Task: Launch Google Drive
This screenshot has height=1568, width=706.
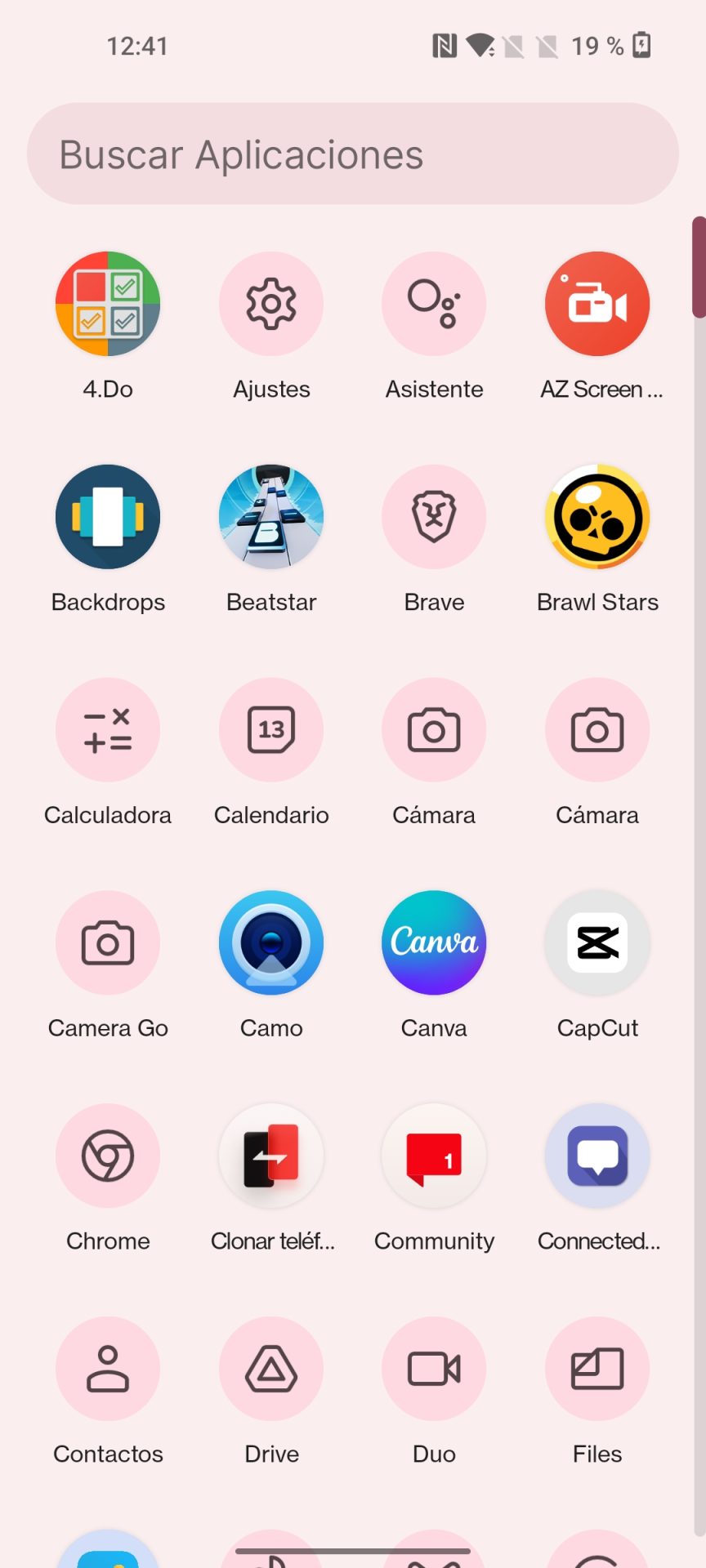Action: coord(271,1370)
